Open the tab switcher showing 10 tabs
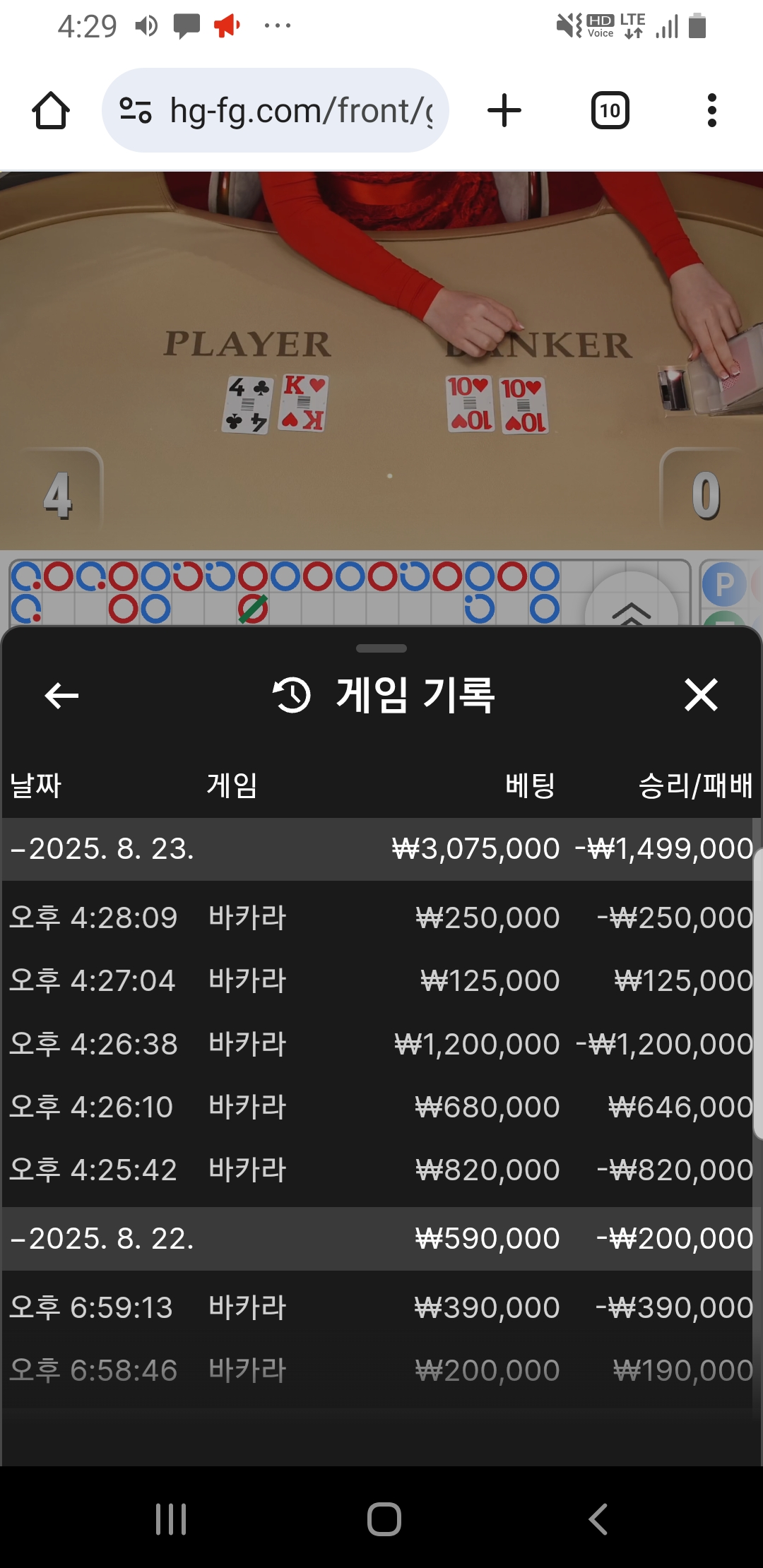763x1568 pixels. tap(610, 111)
